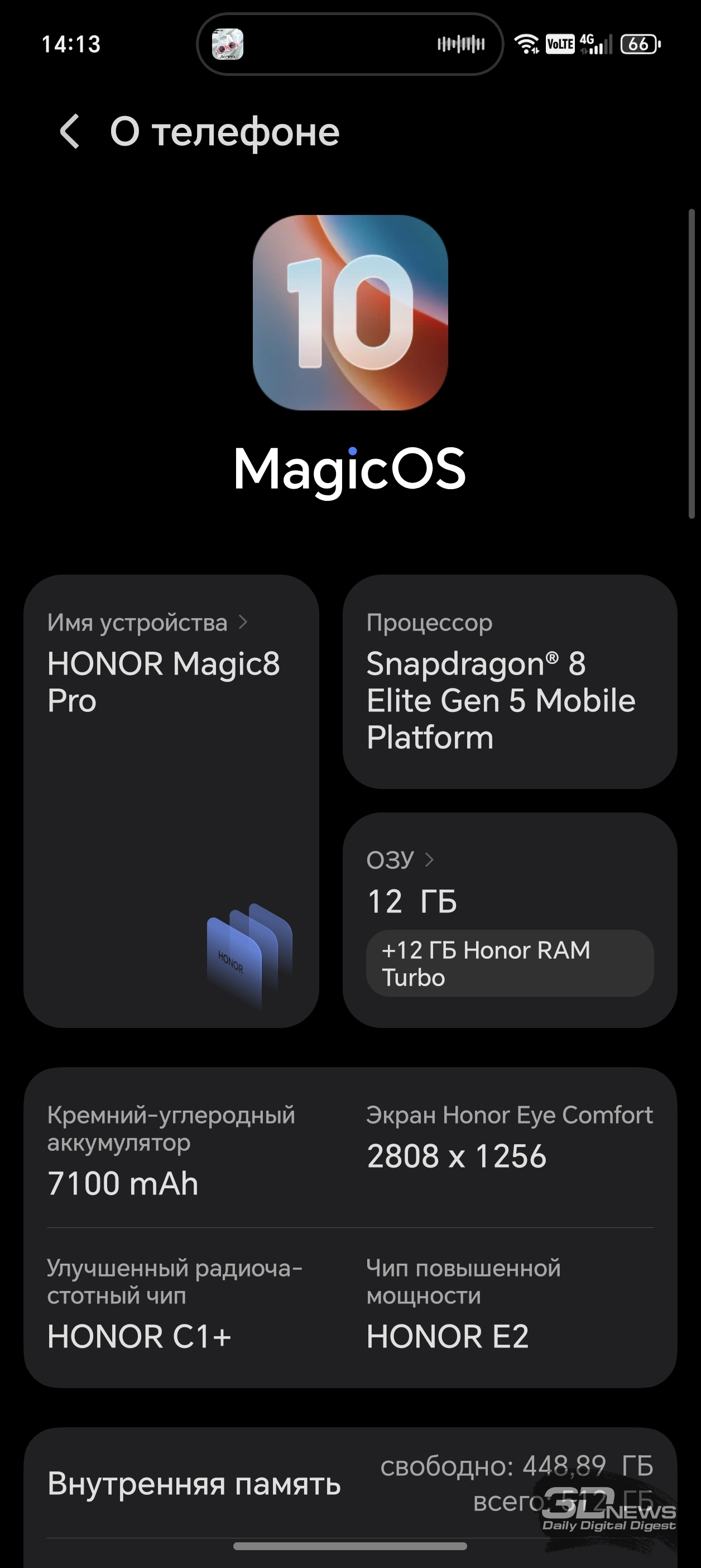Go back from О телефоне screen
701x1568 pixels.
(70, 131)
